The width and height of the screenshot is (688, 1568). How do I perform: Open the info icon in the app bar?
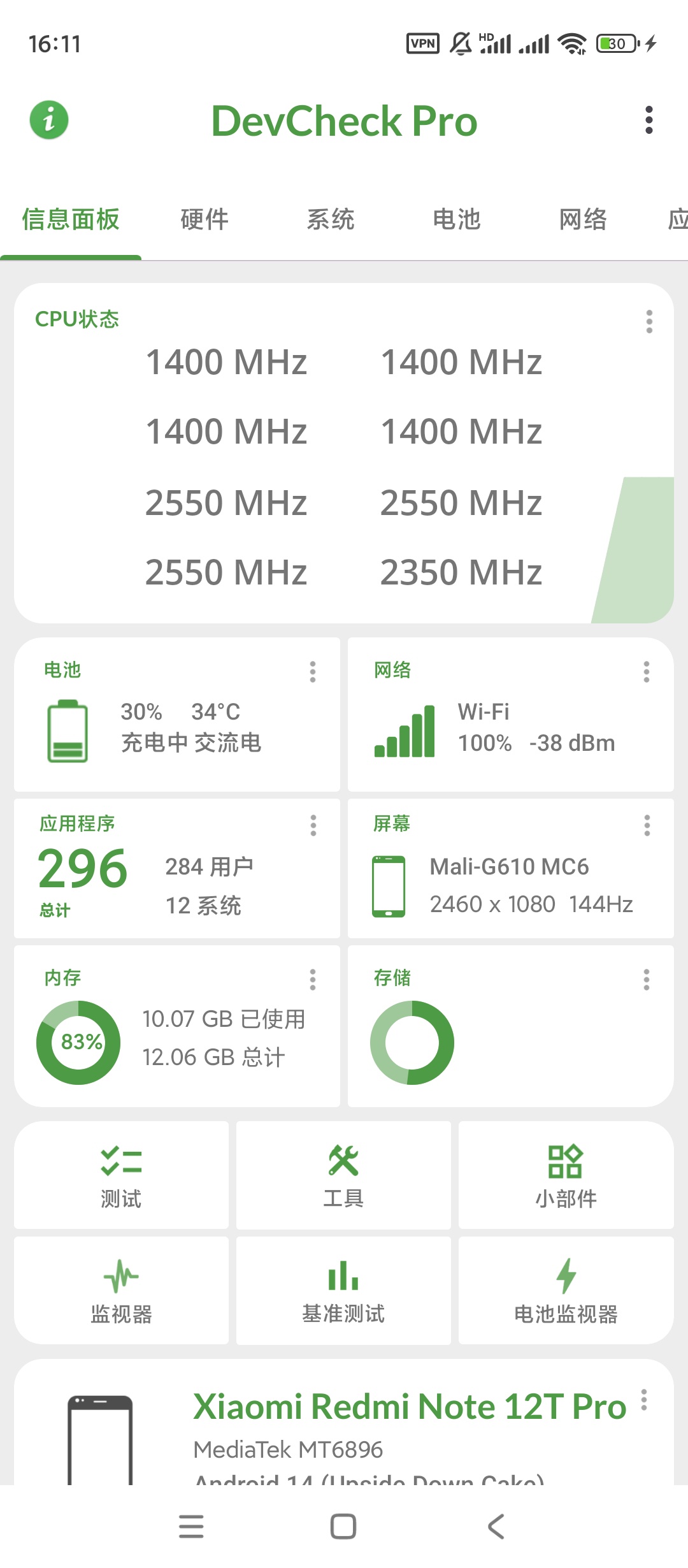coord(49,120)
